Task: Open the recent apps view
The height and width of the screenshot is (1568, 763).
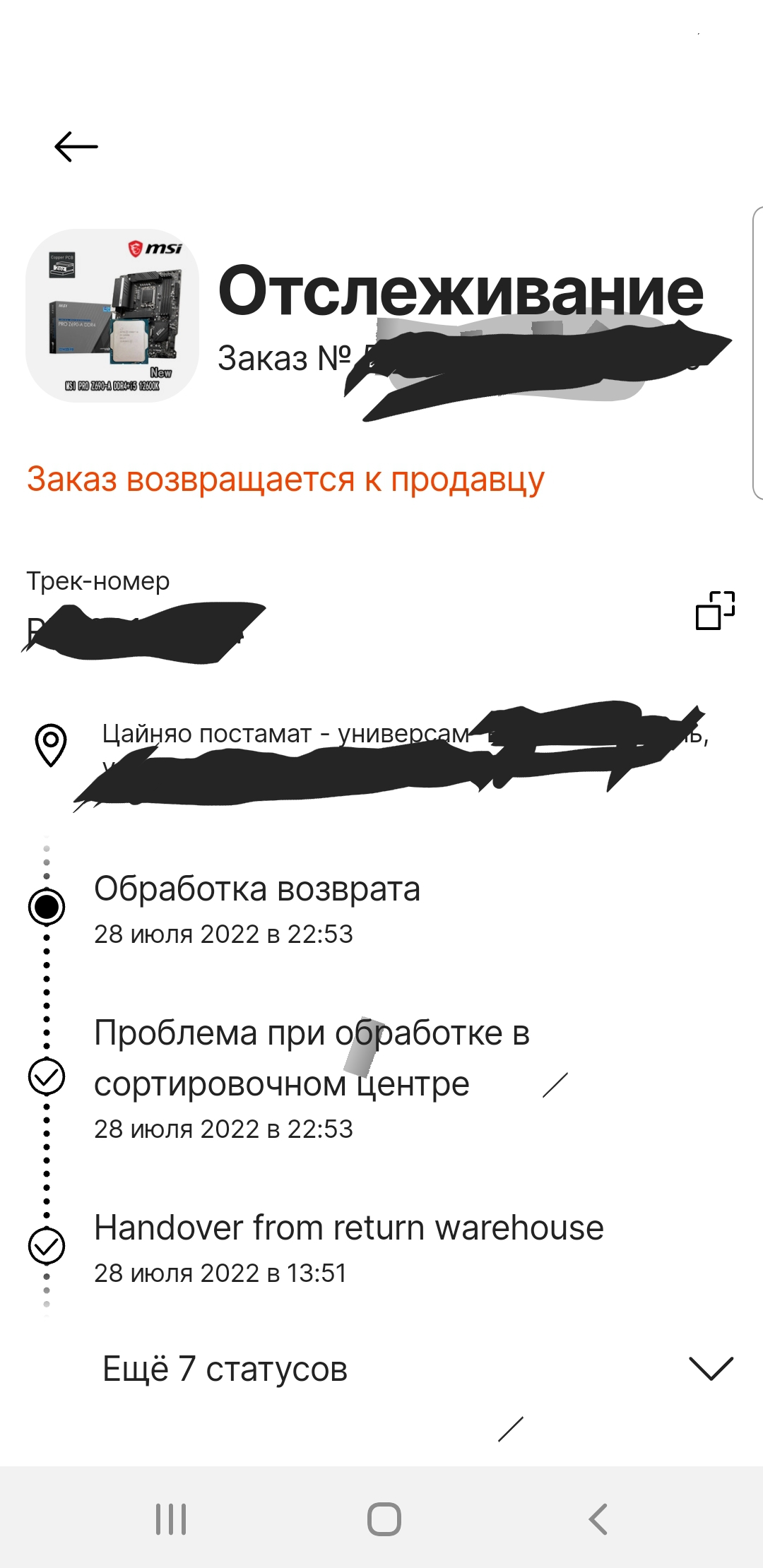Action: click(x=171, y=1519)
